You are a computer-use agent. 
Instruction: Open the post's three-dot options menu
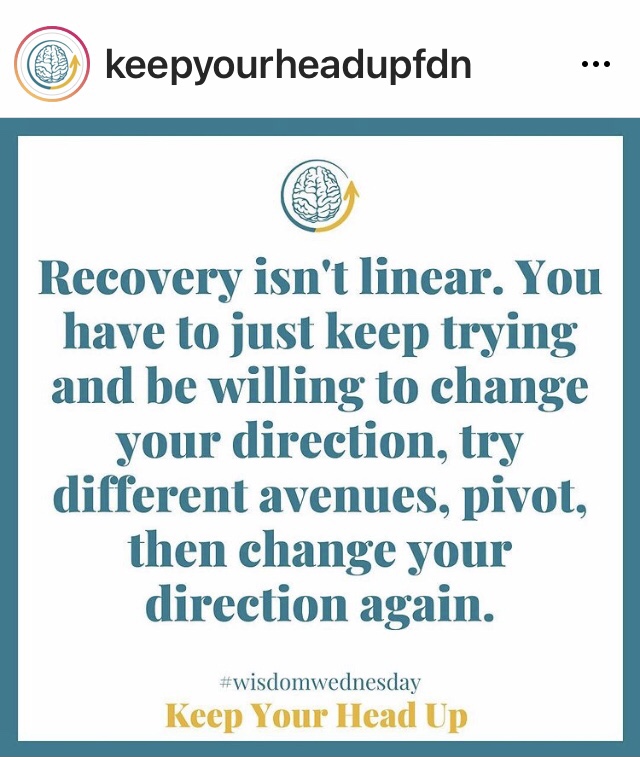595,65
